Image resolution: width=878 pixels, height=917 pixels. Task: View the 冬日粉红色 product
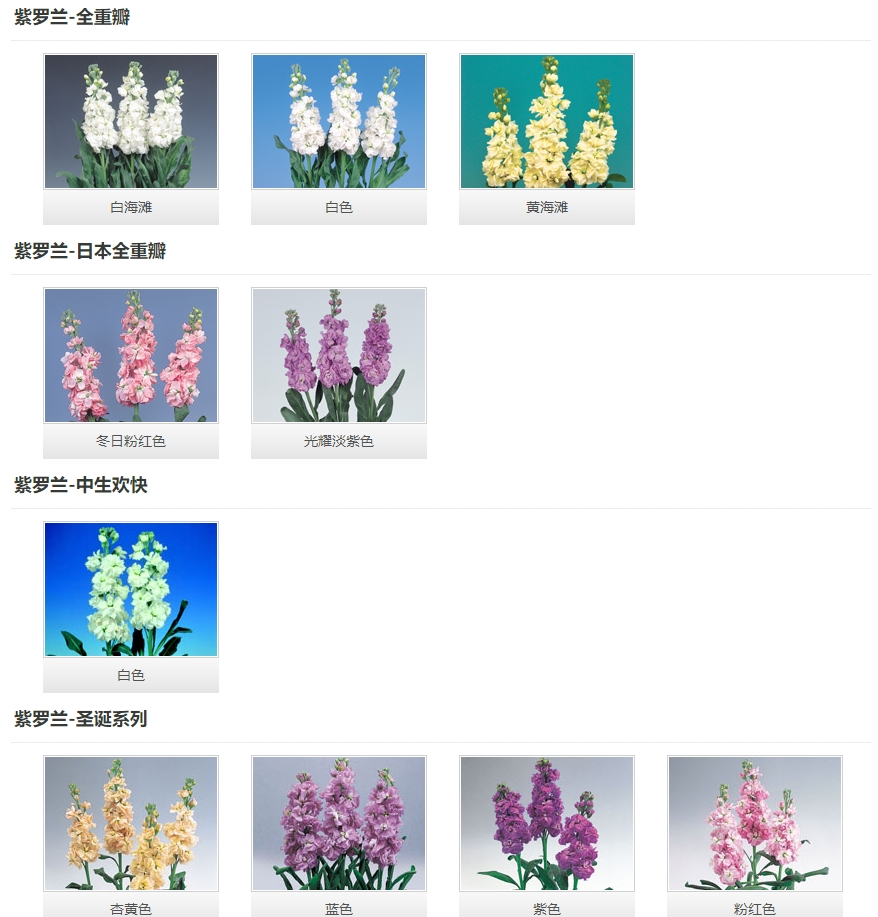click(x=131, y=356)
